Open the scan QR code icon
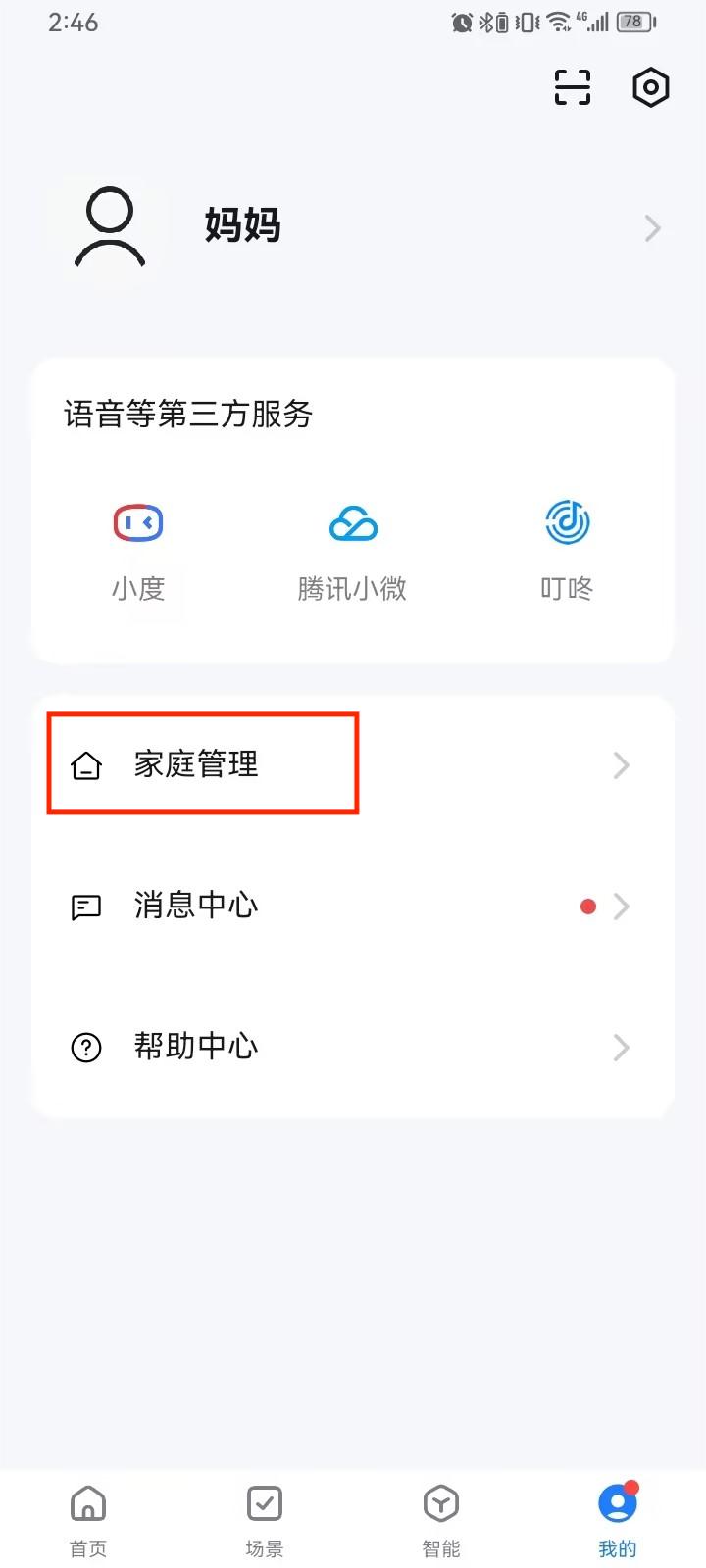 click(x=573, y=87)
